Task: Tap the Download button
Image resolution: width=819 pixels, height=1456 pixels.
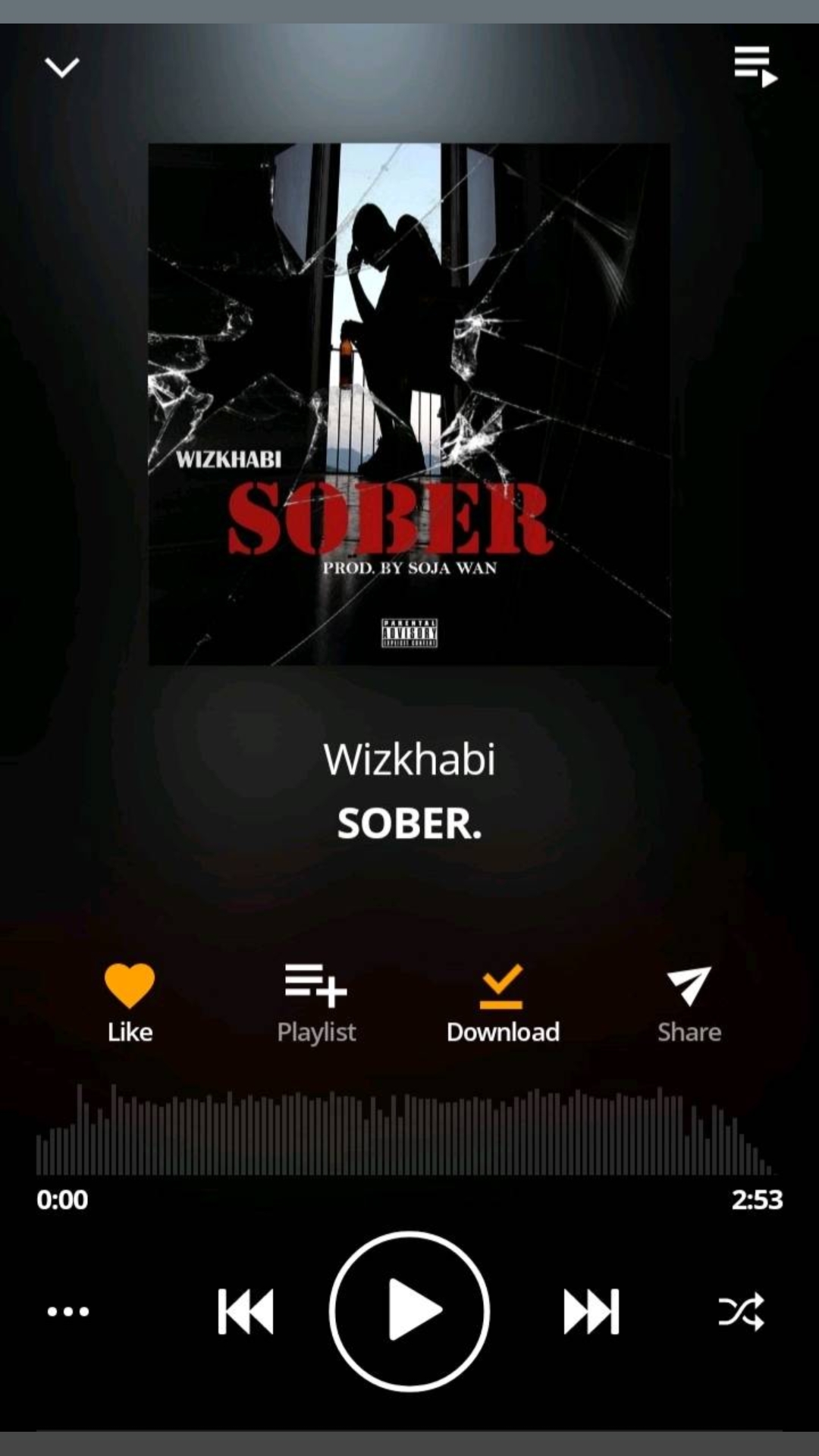Action: (503, 1003)
